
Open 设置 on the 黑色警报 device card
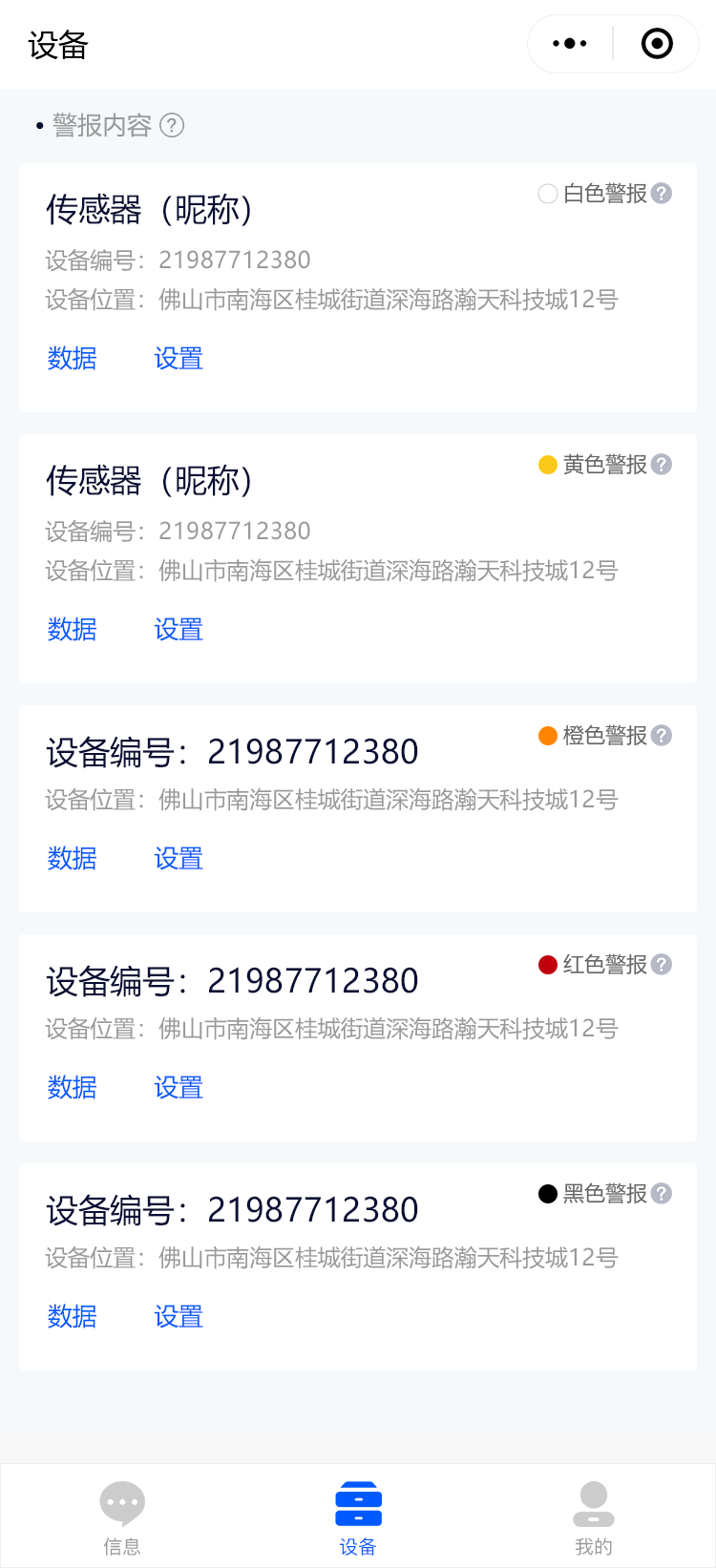tap(179, 1317)
